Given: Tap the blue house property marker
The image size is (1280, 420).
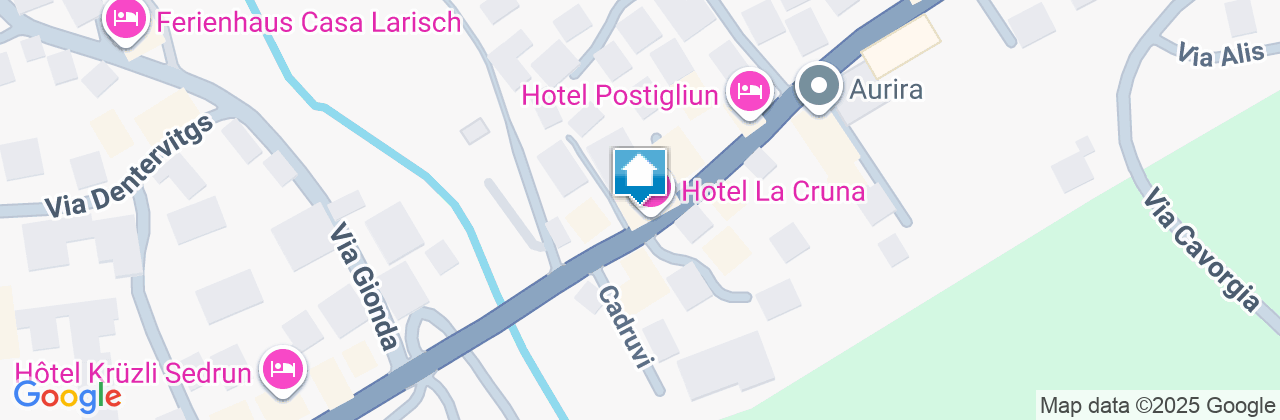Looking at the screenshot, I should pos(640,174).
